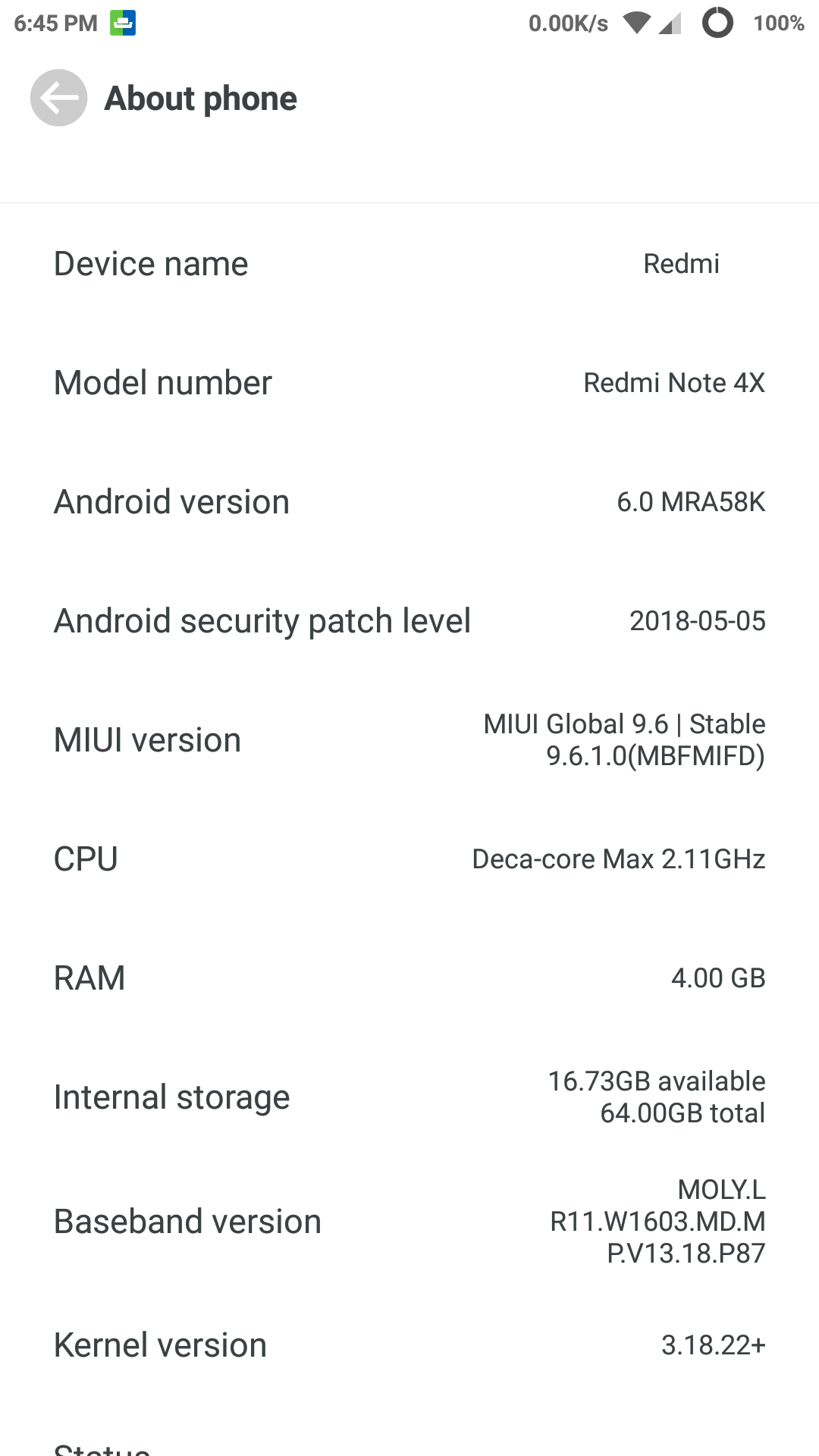This screenshot has width=819, height=1456.
Task: Open Internal storage details
Action: coord(409,1097)
